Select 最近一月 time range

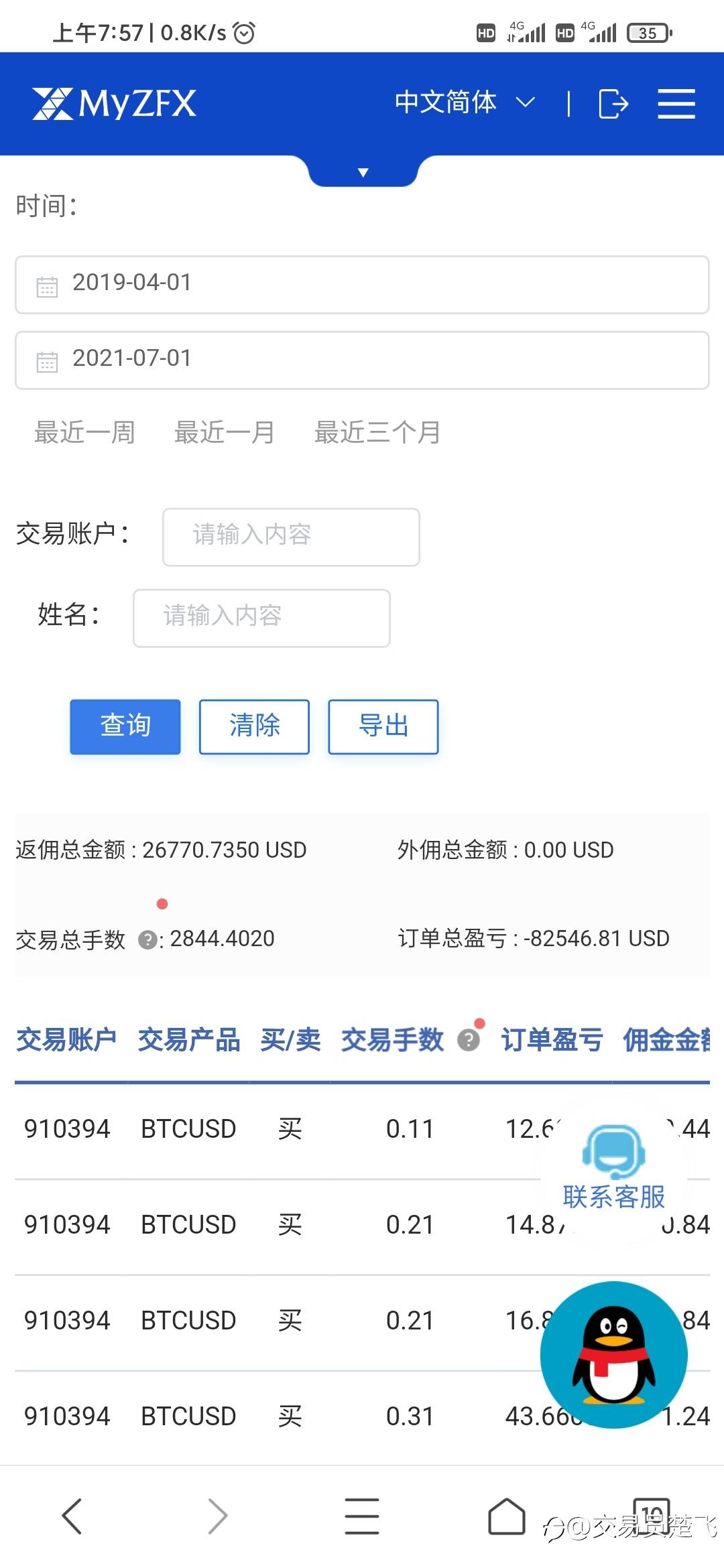[x=224, y=432]
